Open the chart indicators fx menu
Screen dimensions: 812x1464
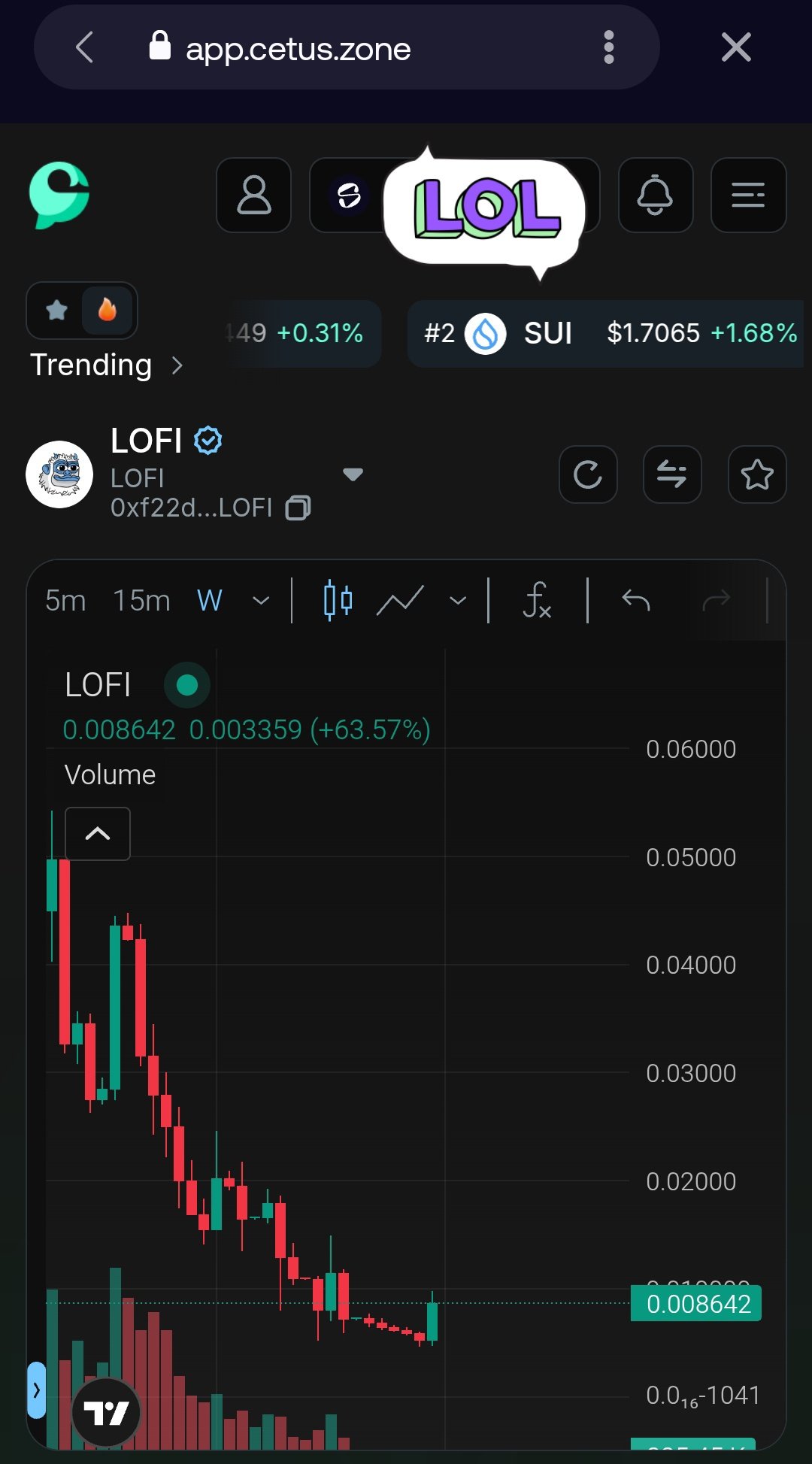click(x=537, y=601)
